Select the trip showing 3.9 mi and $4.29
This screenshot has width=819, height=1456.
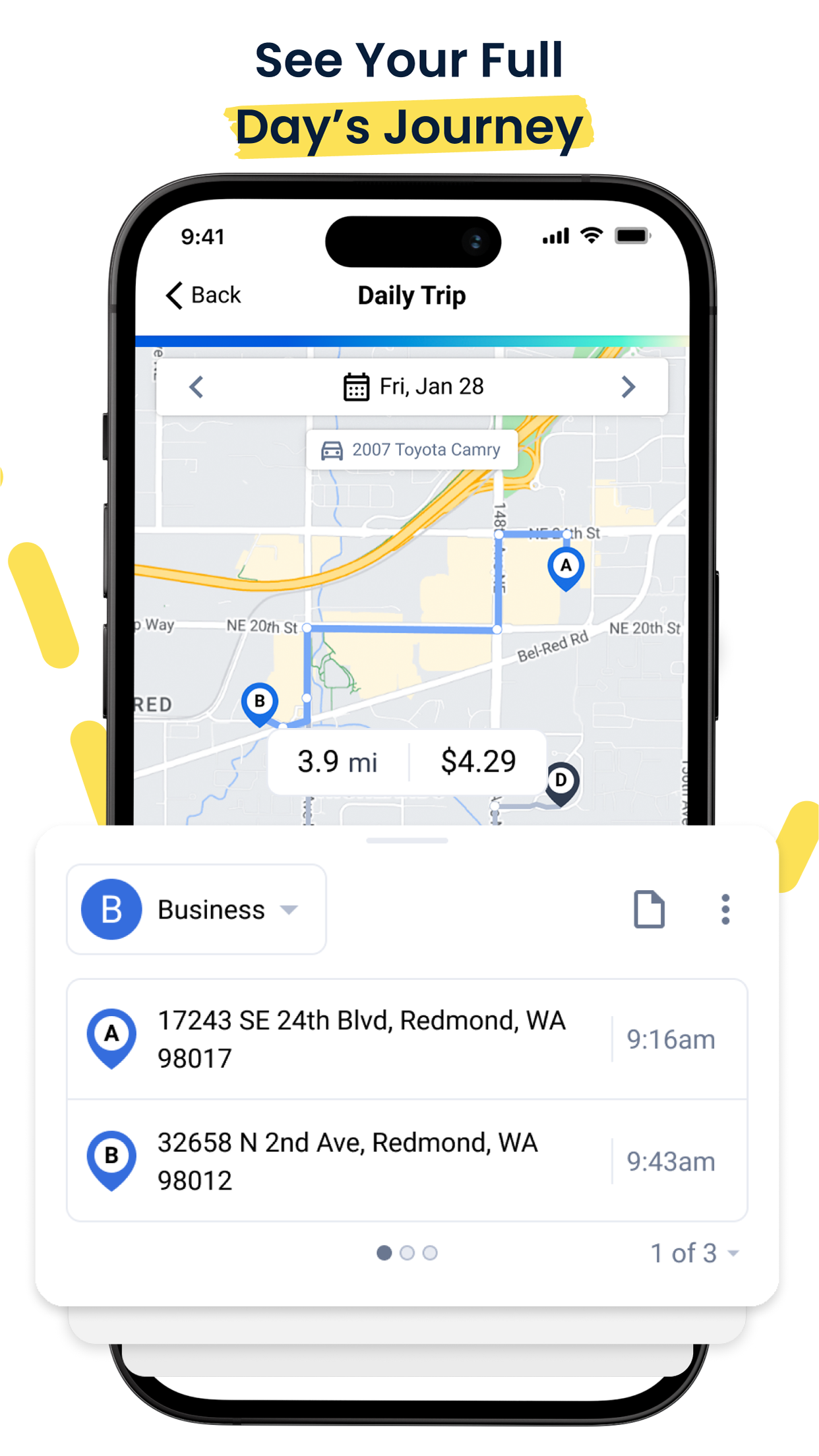pos(406,761)
